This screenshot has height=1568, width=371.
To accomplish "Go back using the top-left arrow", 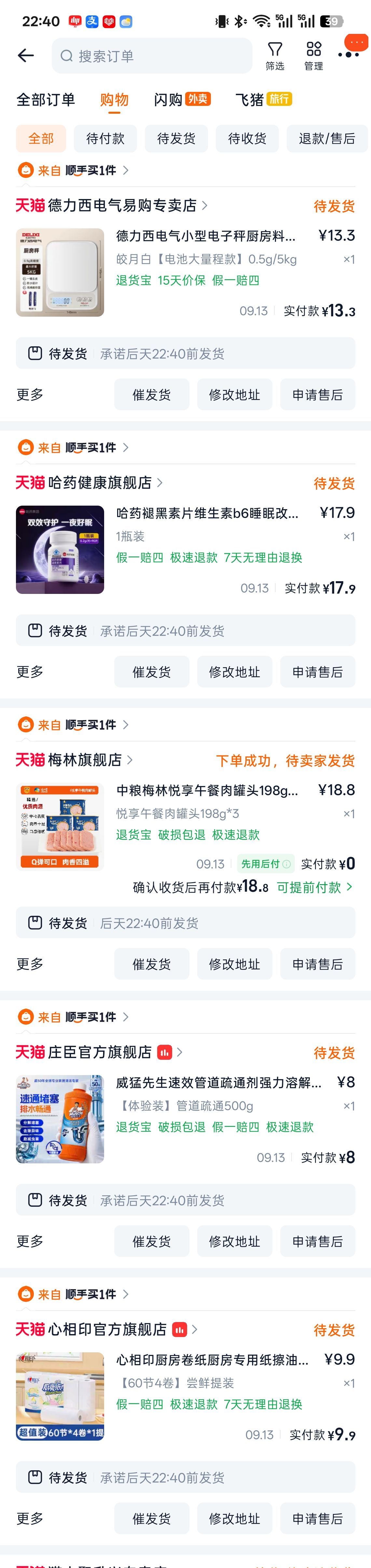I will pyautogui.click(x=25, y=56).
